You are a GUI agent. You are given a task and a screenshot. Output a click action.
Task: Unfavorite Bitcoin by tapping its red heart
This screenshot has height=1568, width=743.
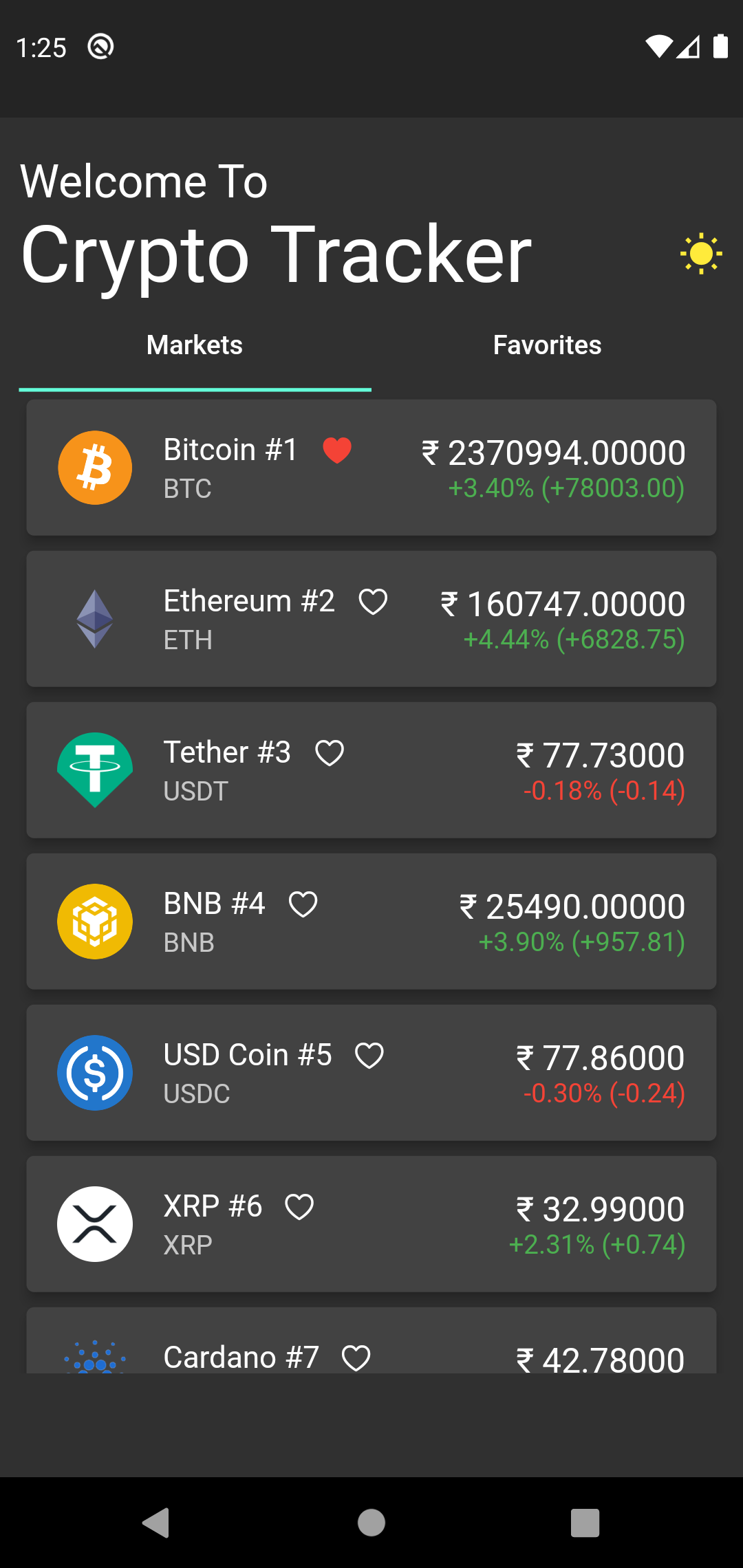(x=338, y=450)
